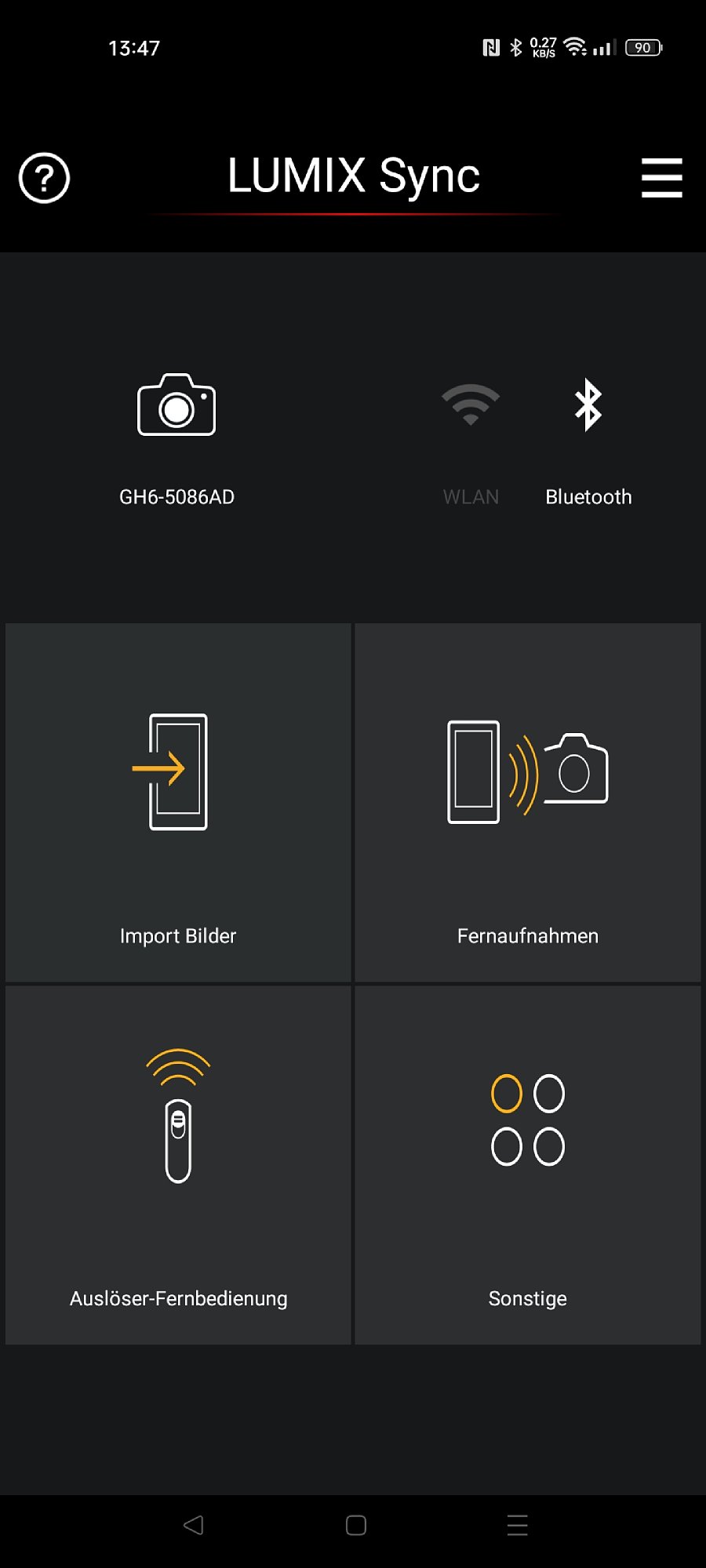Tap the WLAN connection icon
The height and width of the screenshot is (1568, 706).
pos(471,405)
